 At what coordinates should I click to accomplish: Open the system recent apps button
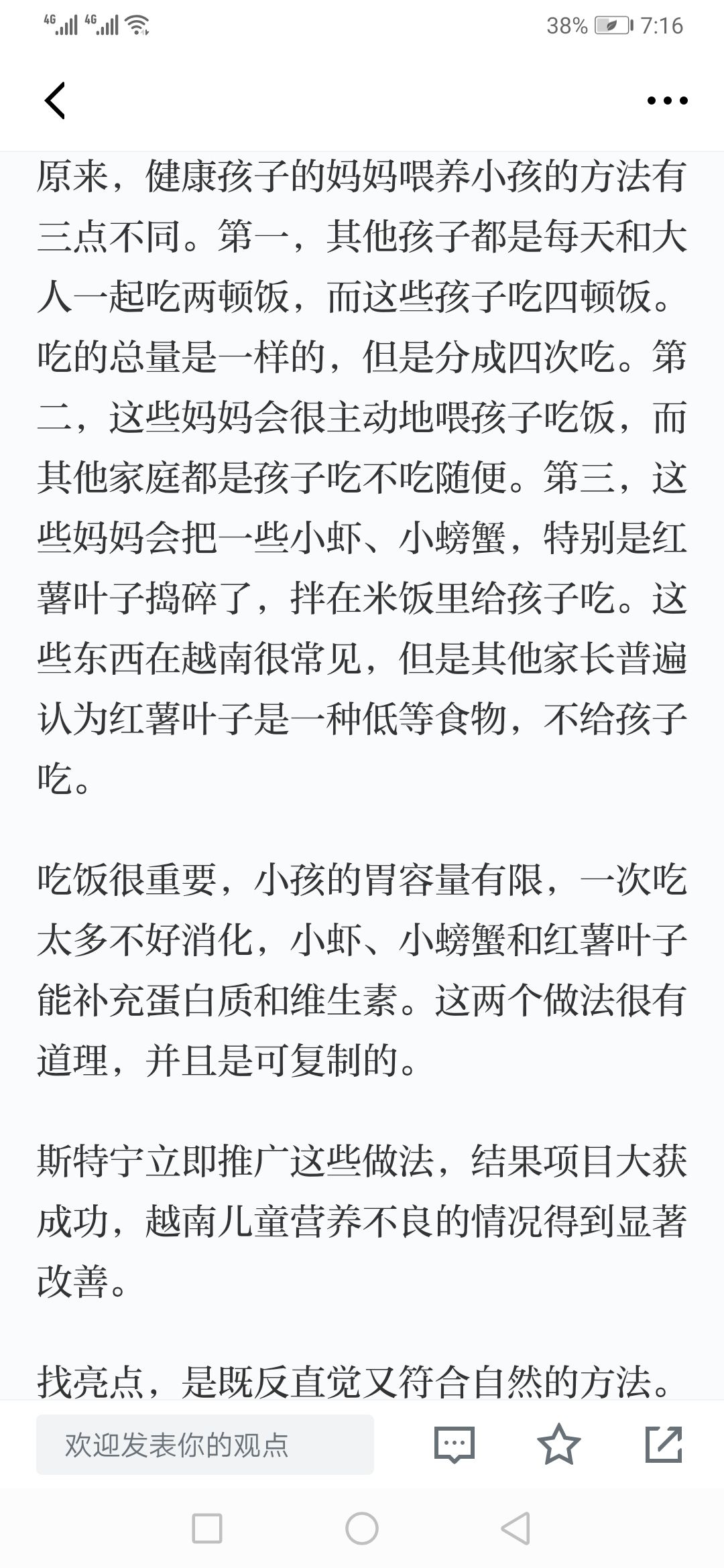[x=207, y=1529]
